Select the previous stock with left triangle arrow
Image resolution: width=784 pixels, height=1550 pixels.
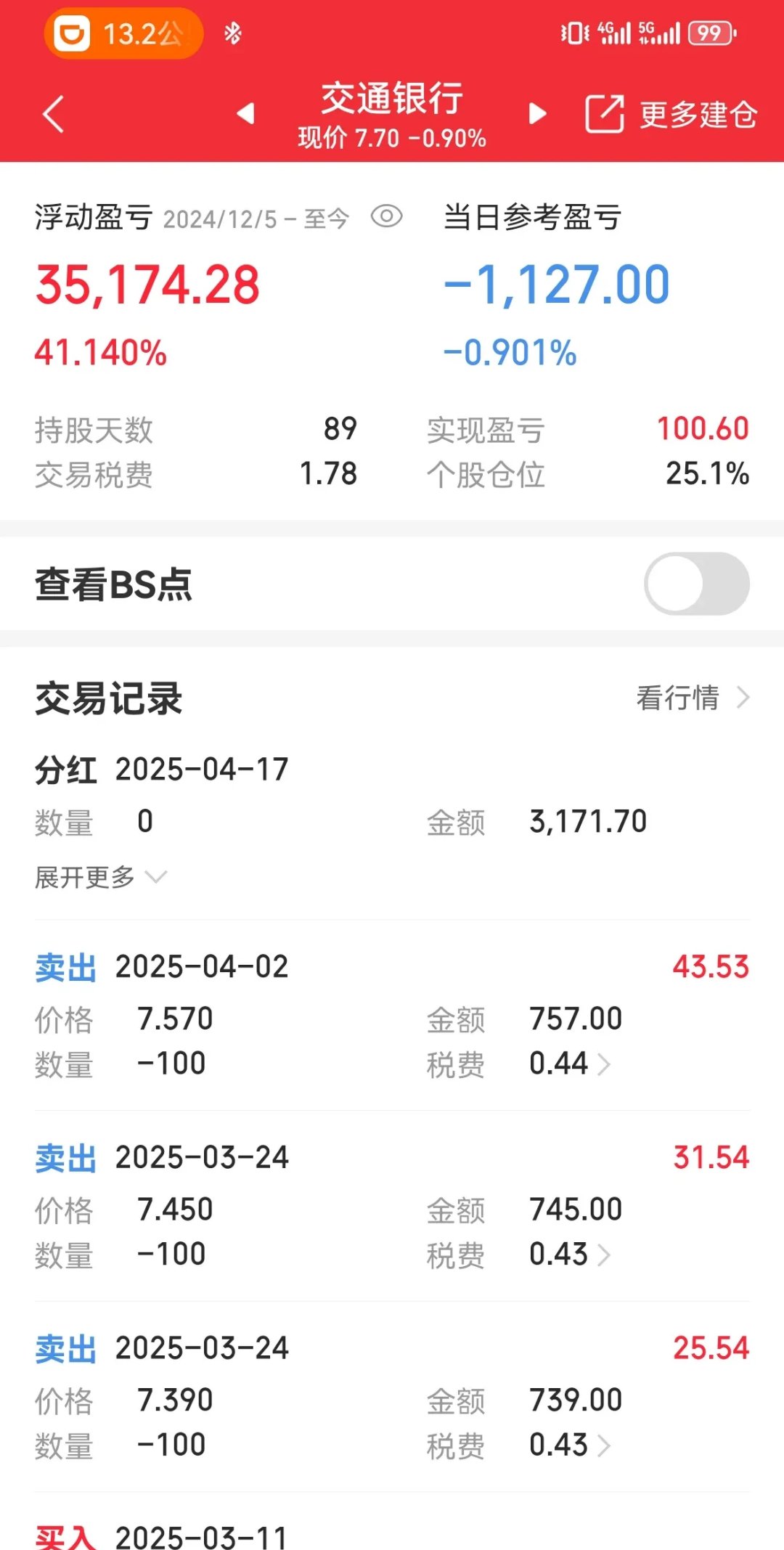tap(246, 114)
